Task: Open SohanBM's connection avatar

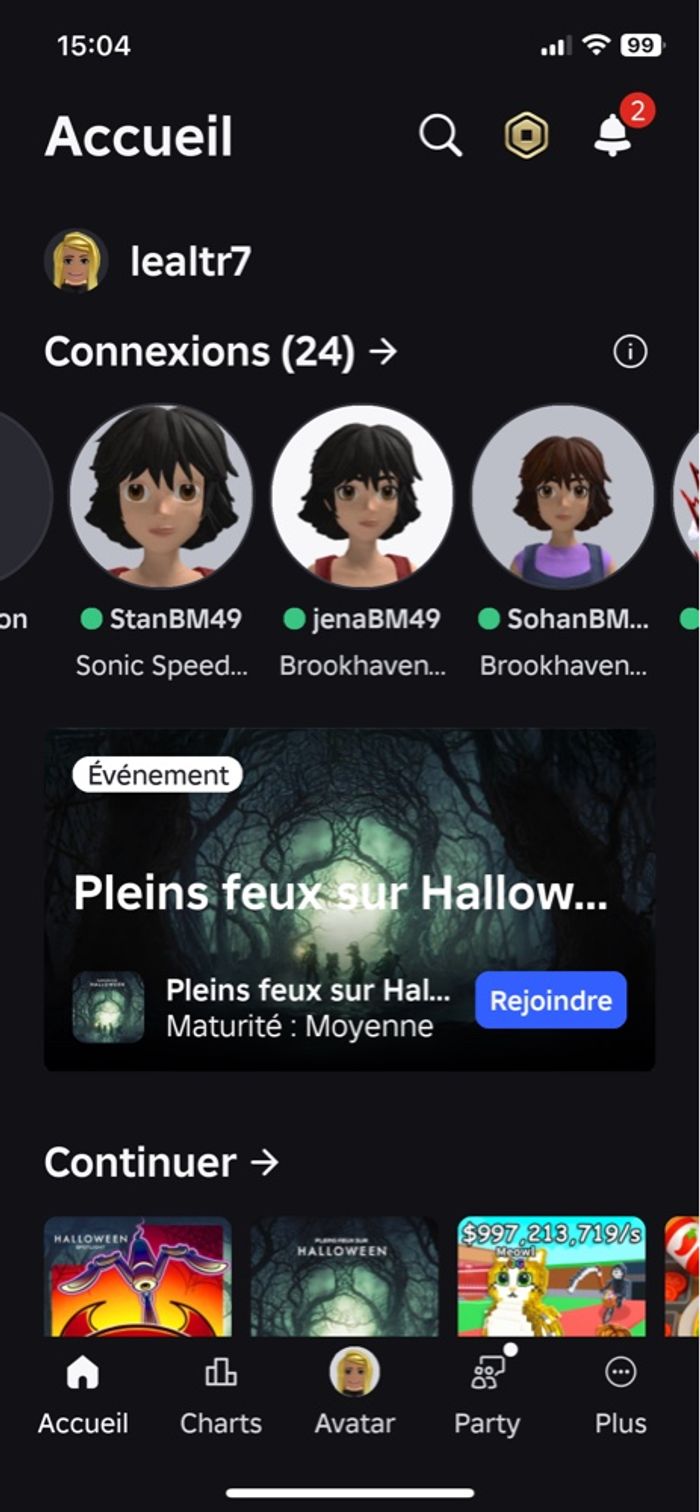Action: [562, 496]
